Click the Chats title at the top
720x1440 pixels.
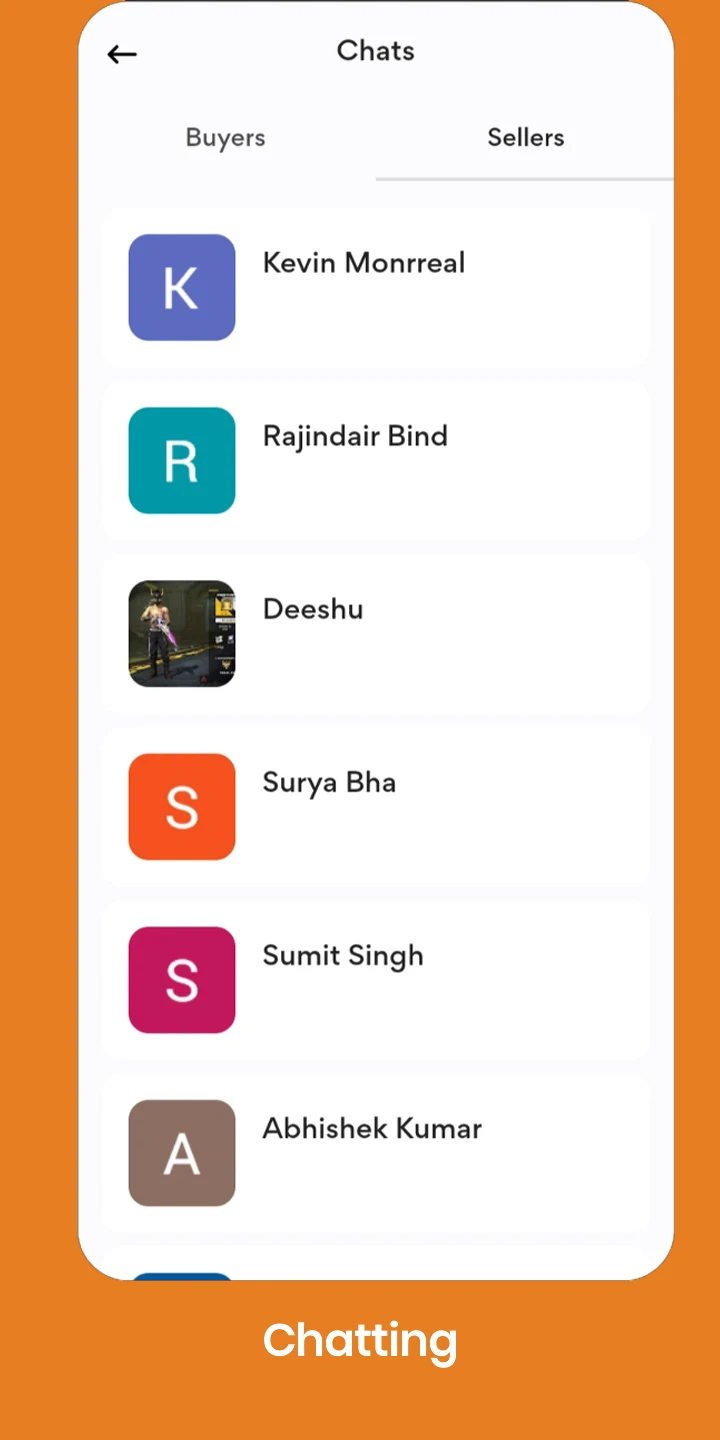click(x=375, y=51)
